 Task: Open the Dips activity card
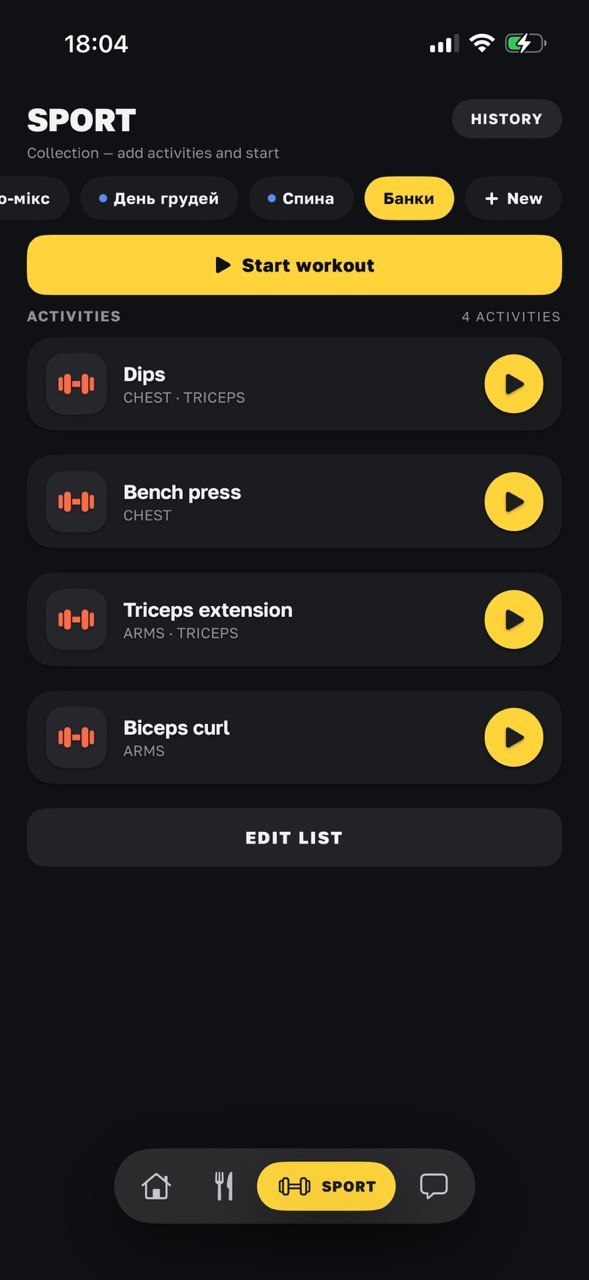click(x=294, y=384)
